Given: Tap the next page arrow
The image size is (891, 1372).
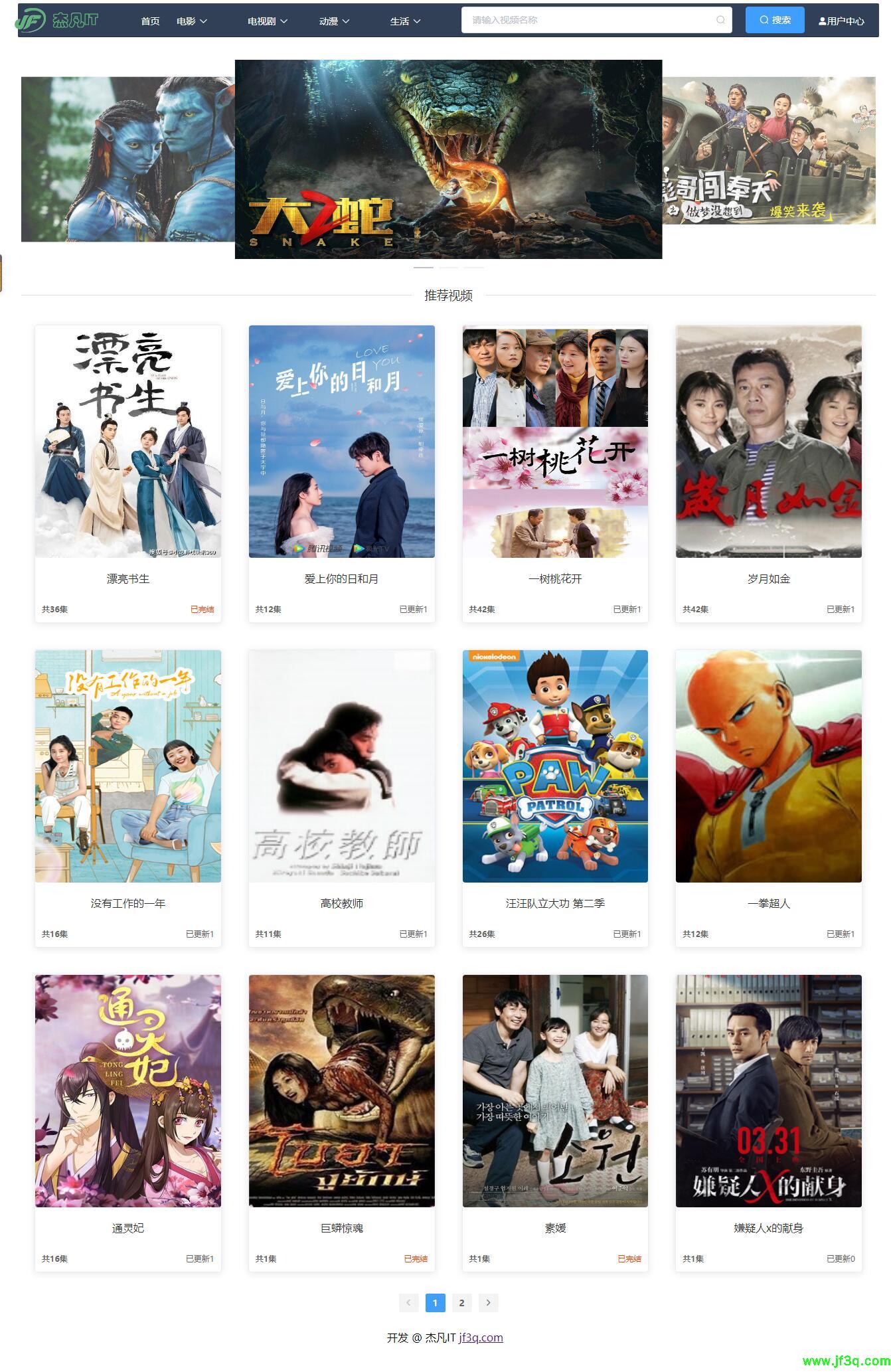Looking at the screenshot, I should (x=489, y=1303).
